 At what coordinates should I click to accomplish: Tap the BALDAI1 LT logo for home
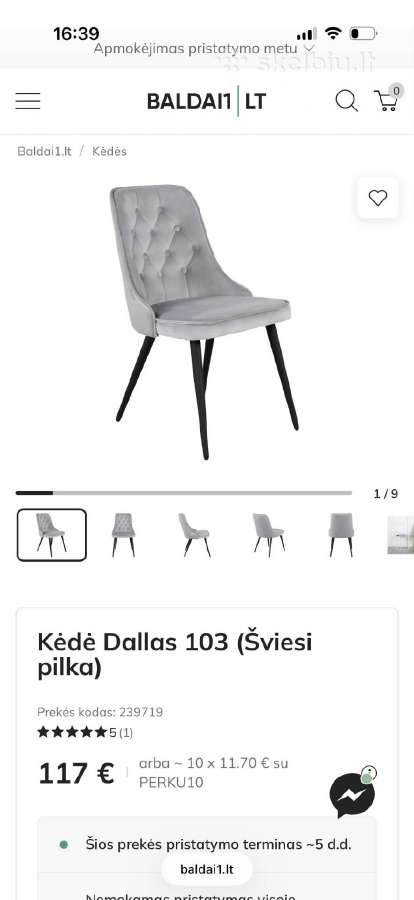tap(207, 102)
